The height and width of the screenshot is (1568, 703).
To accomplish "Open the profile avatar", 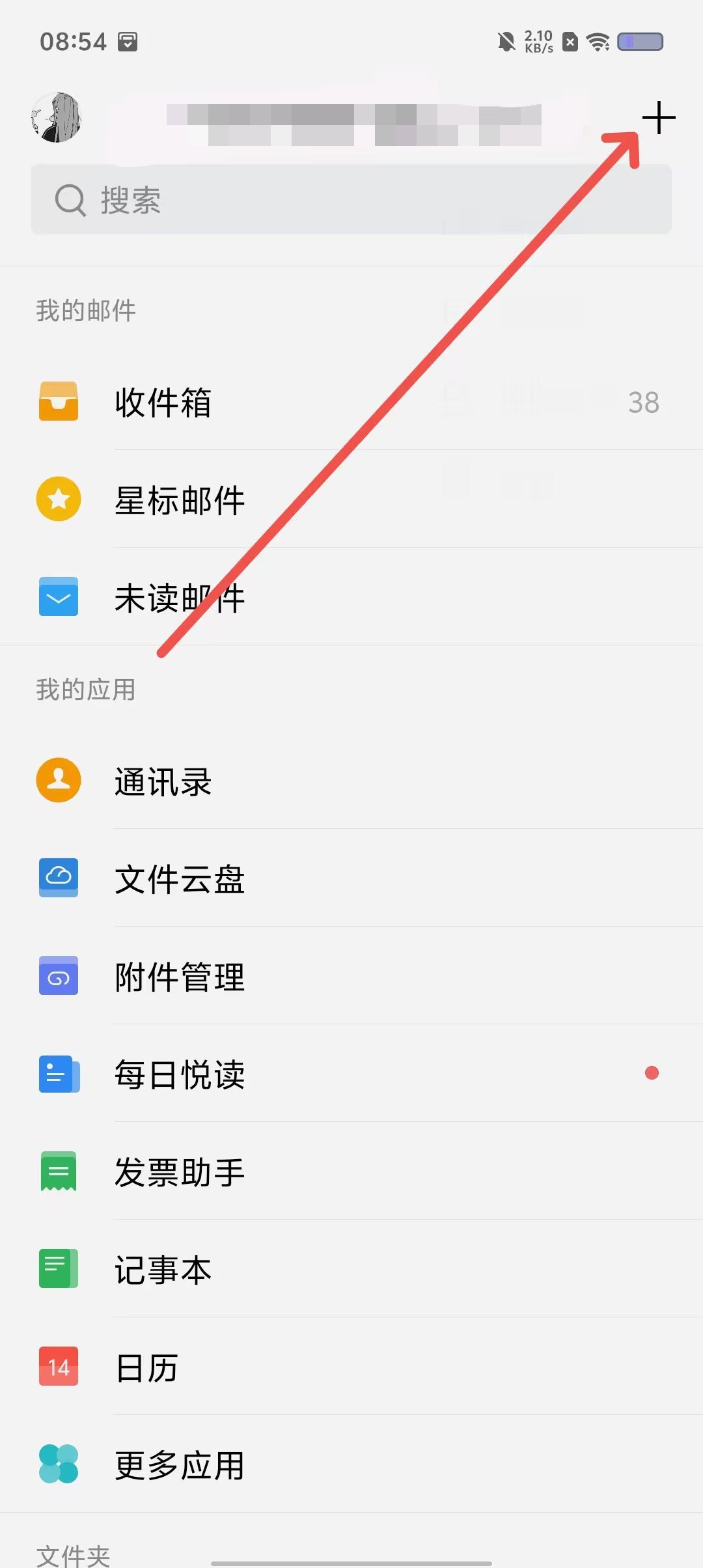I will point(57,117).
